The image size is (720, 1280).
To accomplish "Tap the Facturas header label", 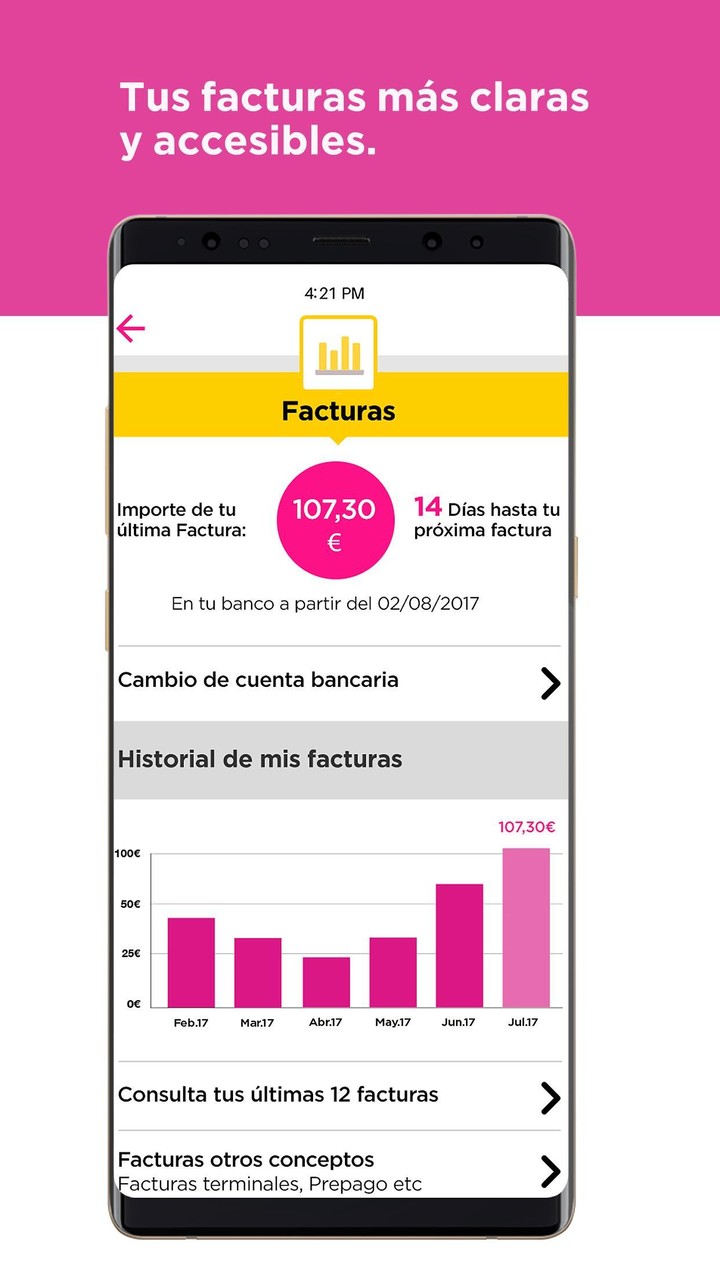I will point(338,410).
